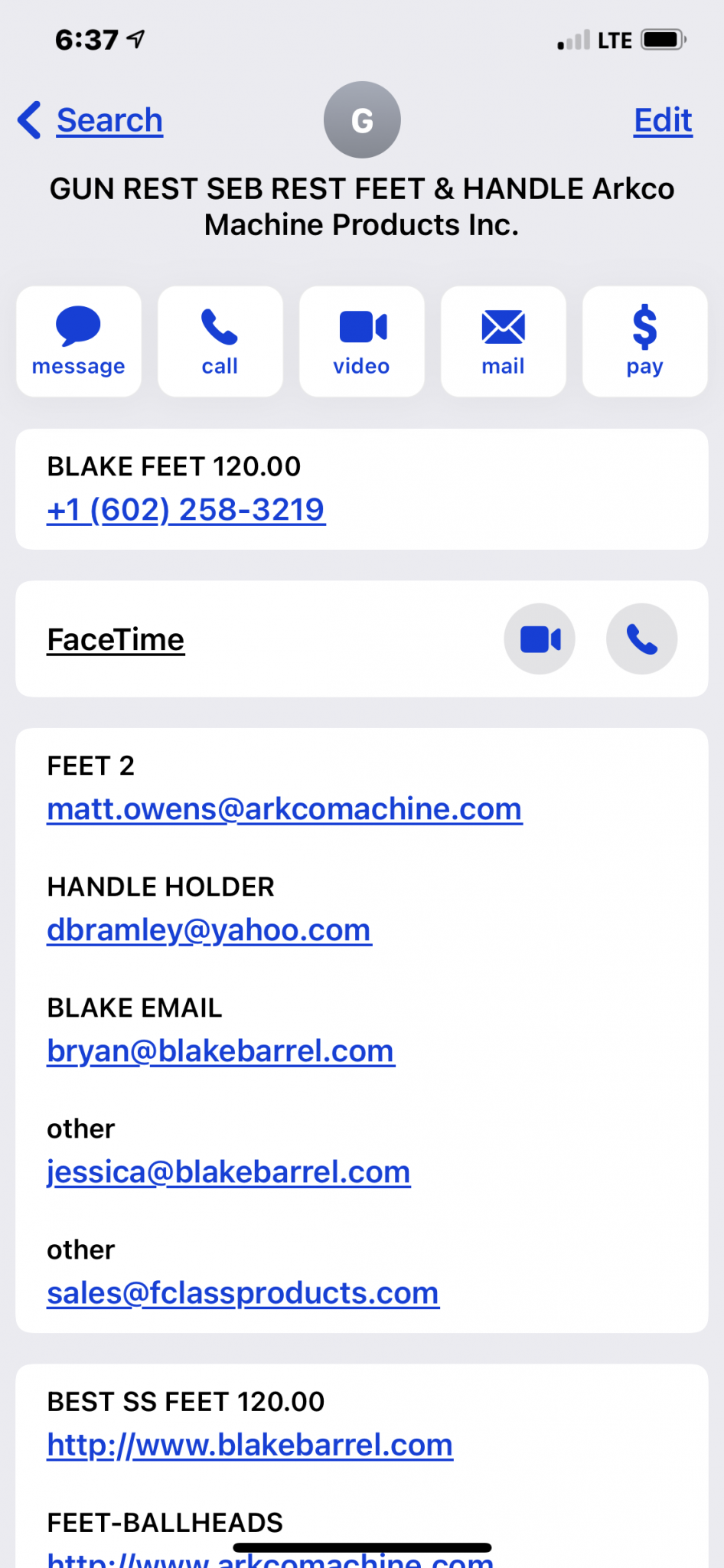Email sales@fclassproducts.com
Screen dimensions: 724x1568
pyautogui.click(x=243, y=1292)
